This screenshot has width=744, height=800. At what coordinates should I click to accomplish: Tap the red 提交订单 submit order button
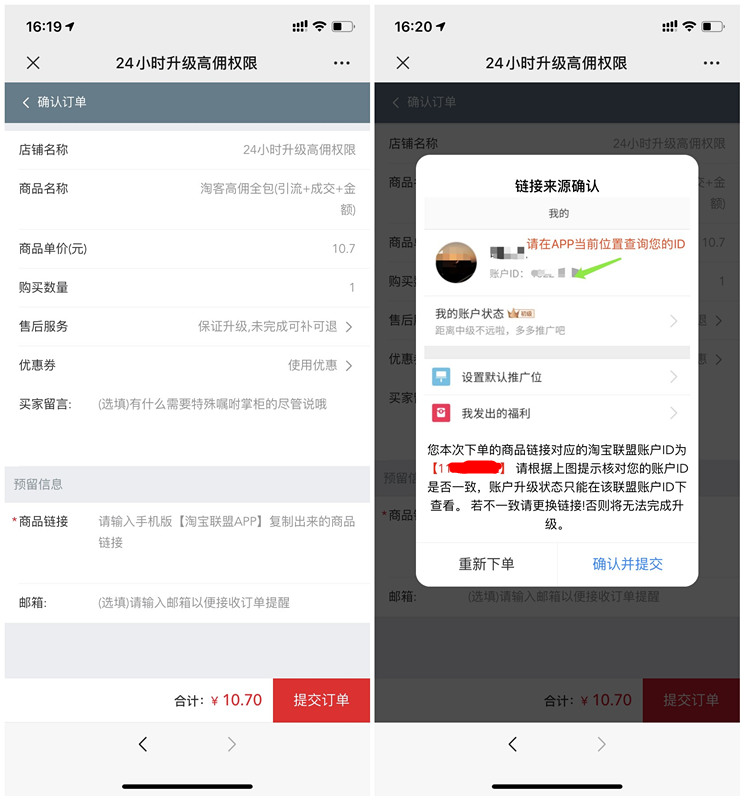pyautogui.click(x=320, y=700)
